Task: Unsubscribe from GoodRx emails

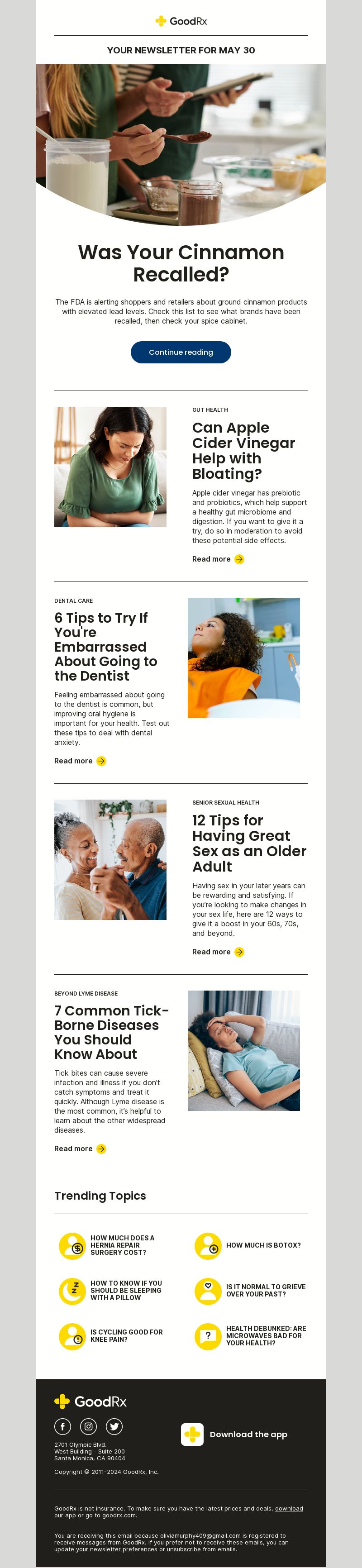Action: [183, 1549]
